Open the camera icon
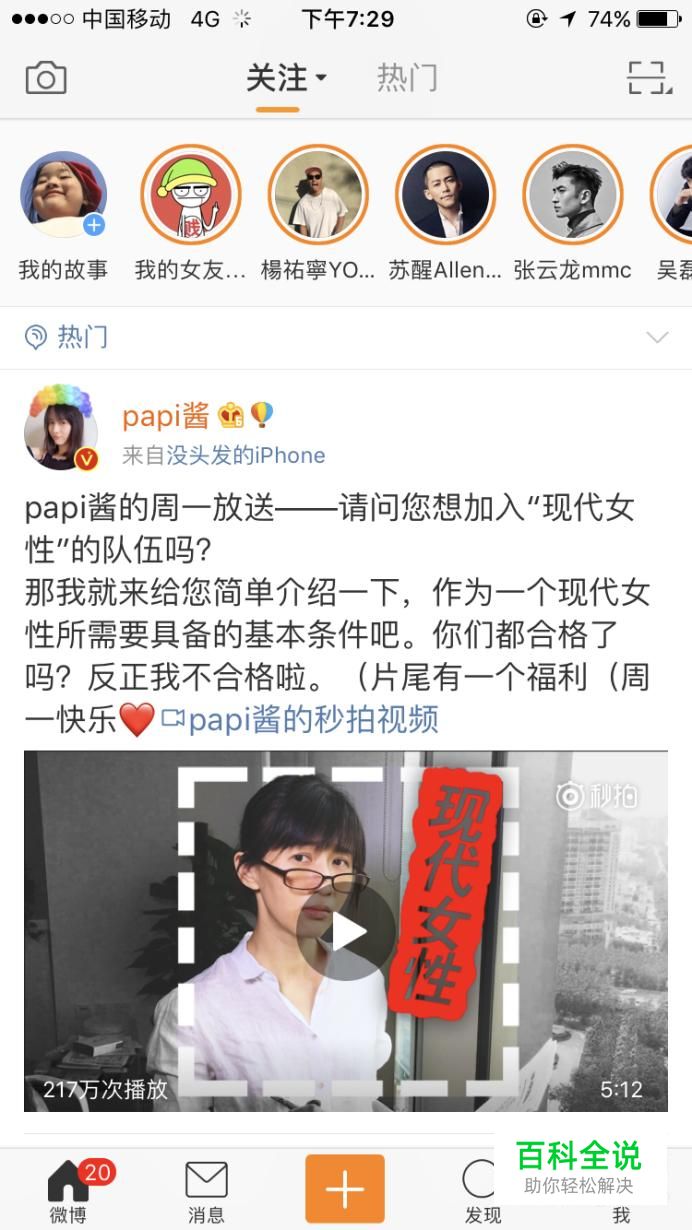 (x=46, y=78)
